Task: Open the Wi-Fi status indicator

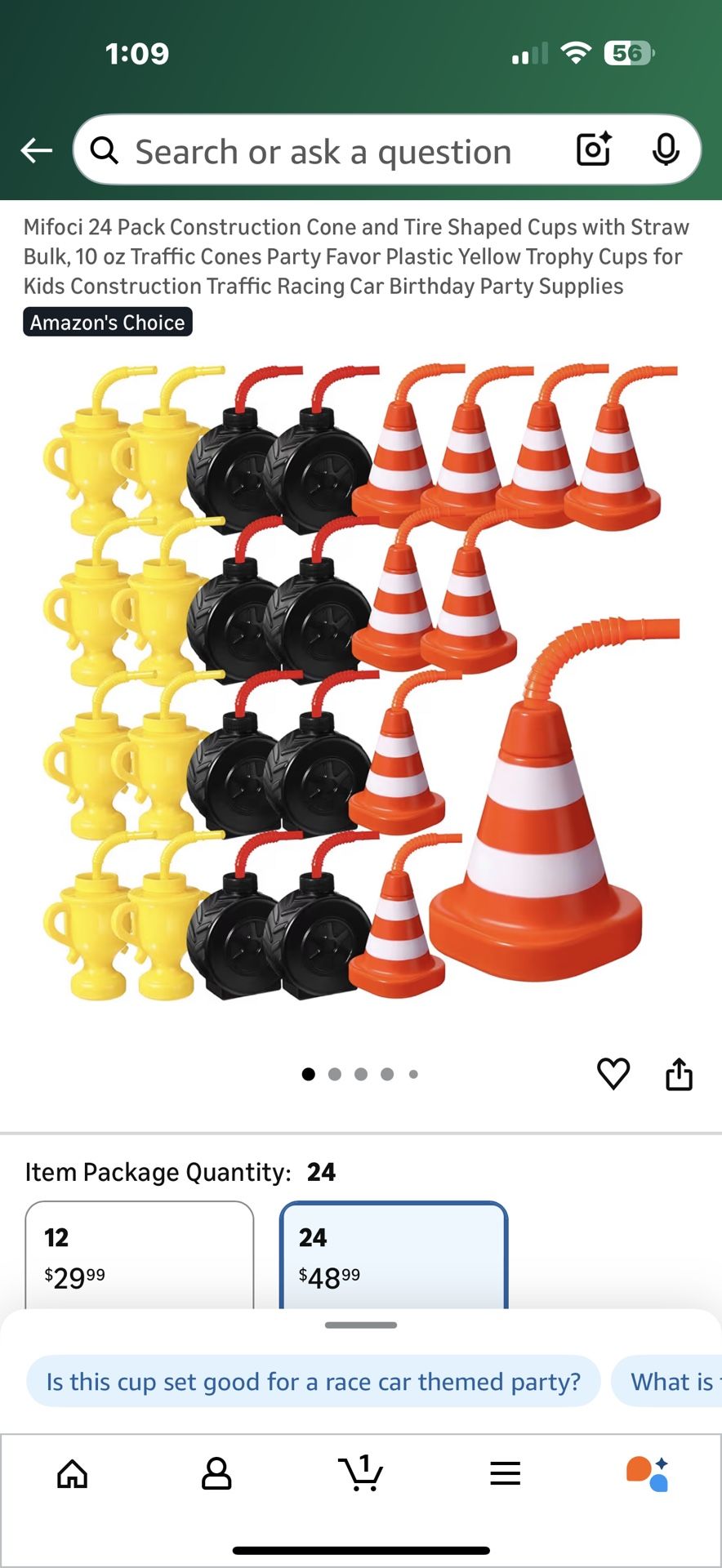Action: tap(574, 52)
